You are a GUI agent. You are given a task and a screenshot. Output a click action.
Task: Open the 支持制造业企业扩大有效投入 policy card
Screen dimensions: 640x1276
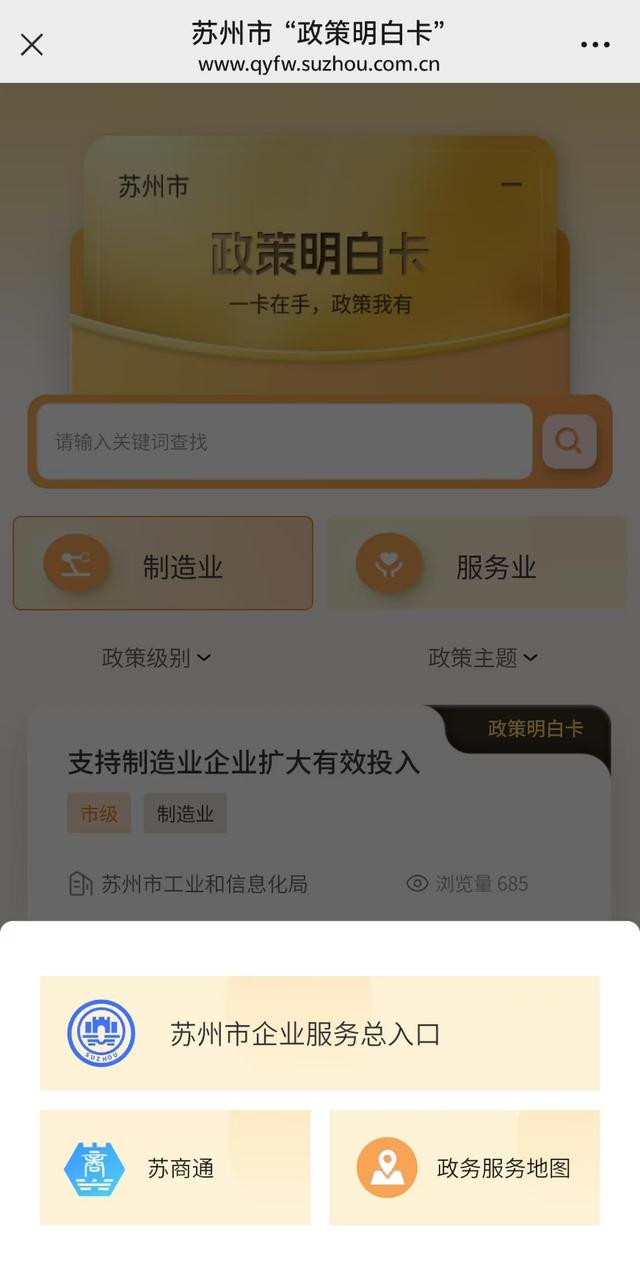[244, 764]
